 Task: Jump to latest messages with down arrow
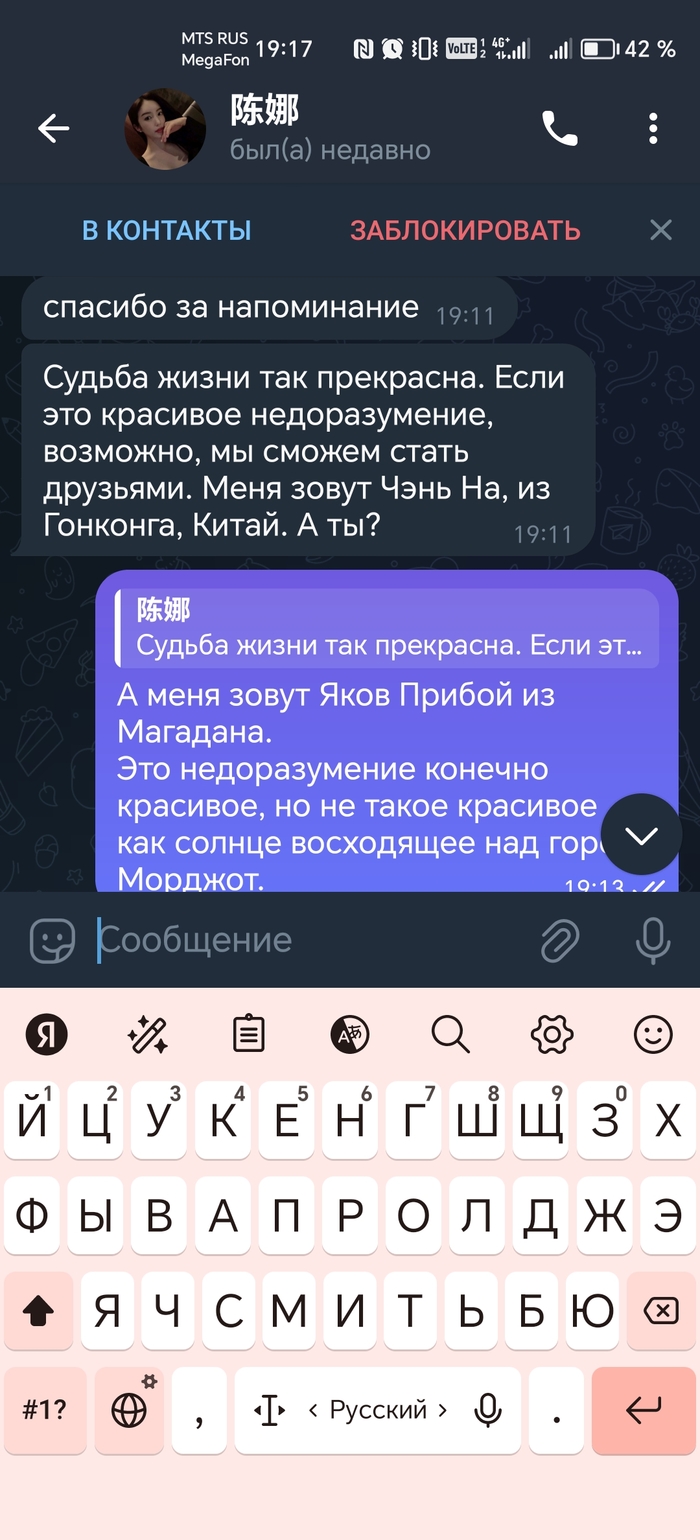click(x=641, y=835)
